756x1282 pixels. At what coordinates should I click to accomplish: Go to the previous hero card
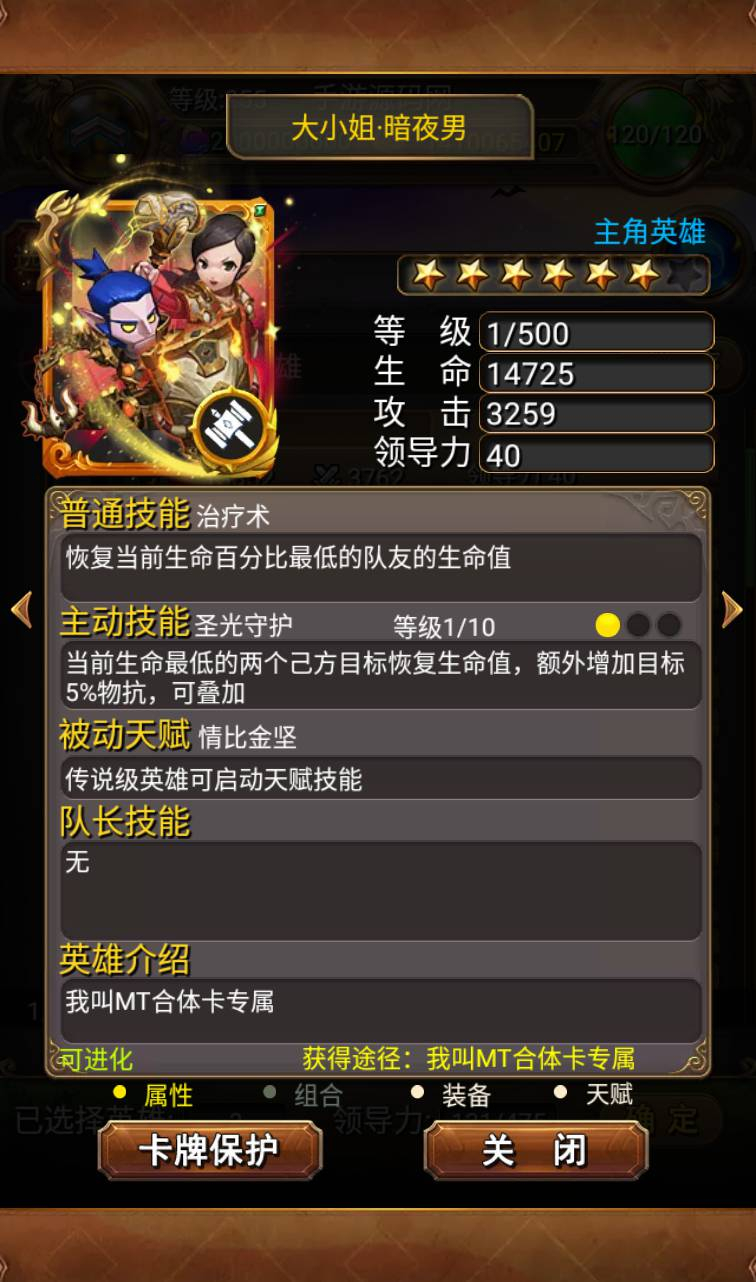[21, 609]
